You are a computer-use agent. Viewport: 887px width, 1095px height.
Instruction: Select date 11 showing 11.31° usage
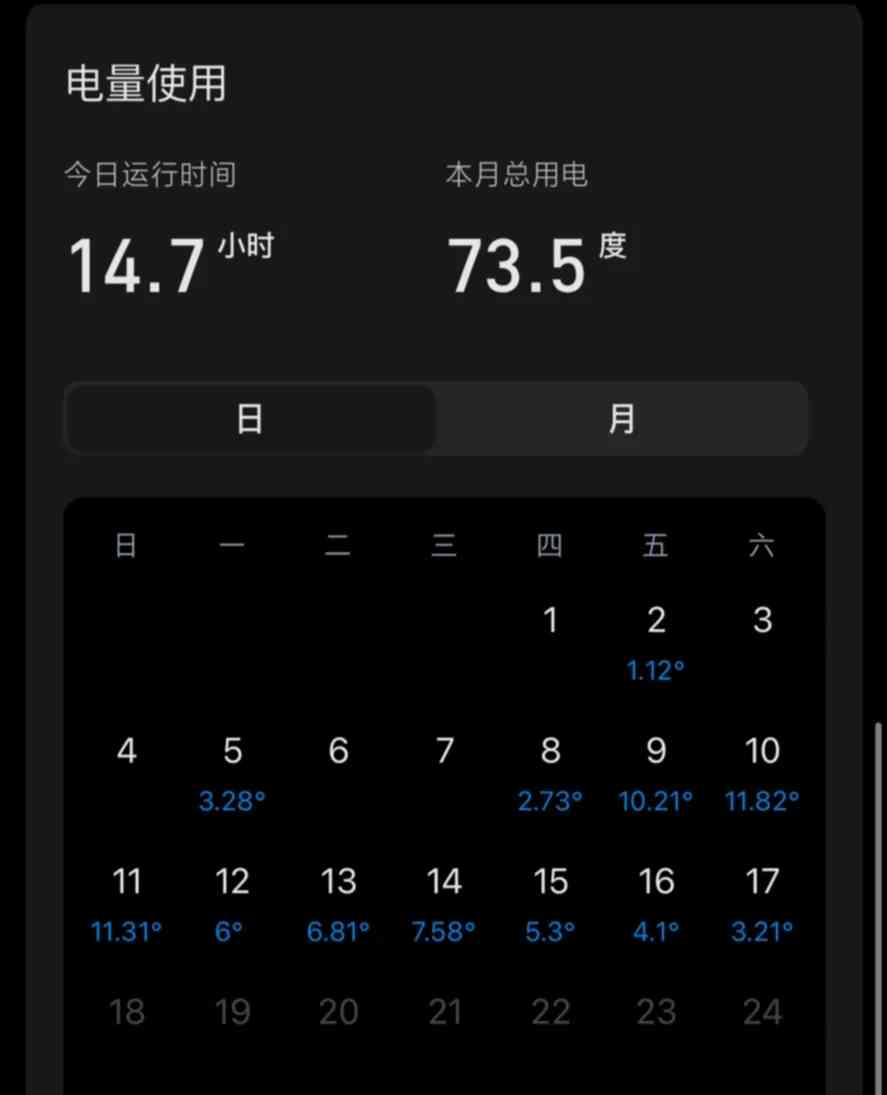coord(126,881)
